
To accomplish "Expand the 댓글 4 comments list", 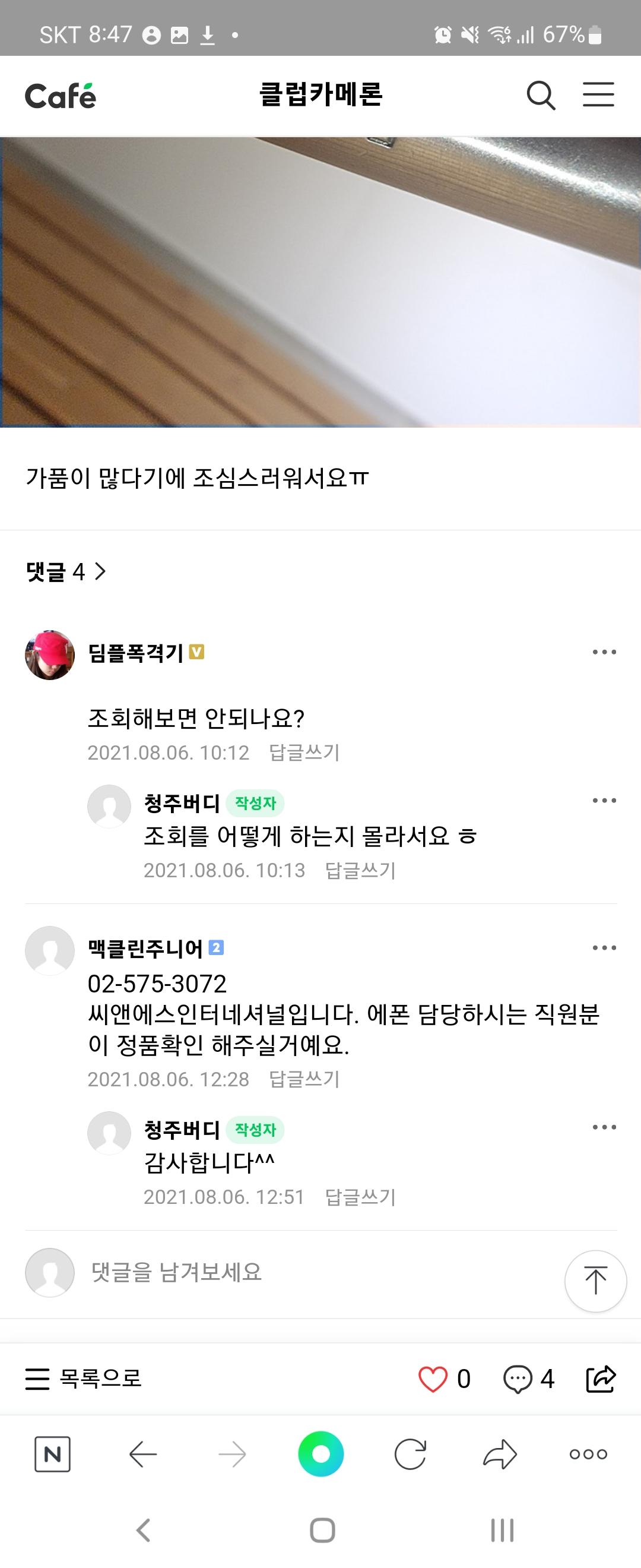I will point(66,571).
